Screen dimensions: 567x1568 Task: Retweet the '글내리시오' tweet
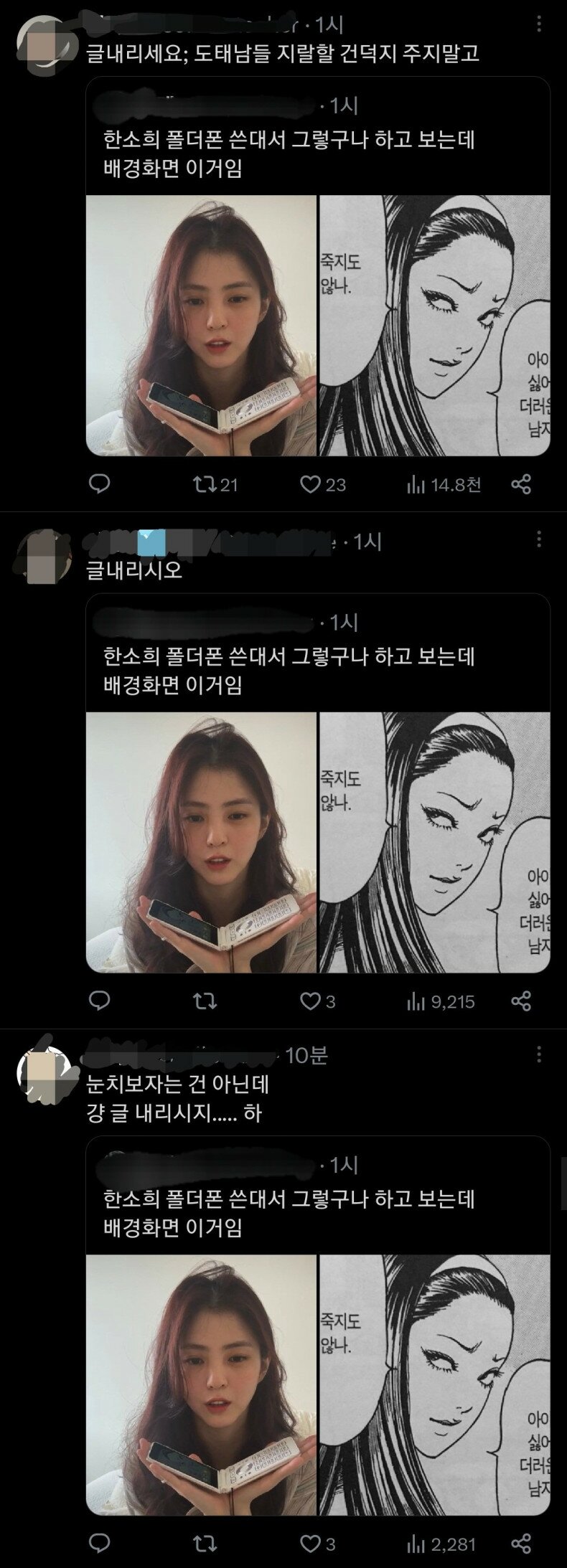point(205,1001)
